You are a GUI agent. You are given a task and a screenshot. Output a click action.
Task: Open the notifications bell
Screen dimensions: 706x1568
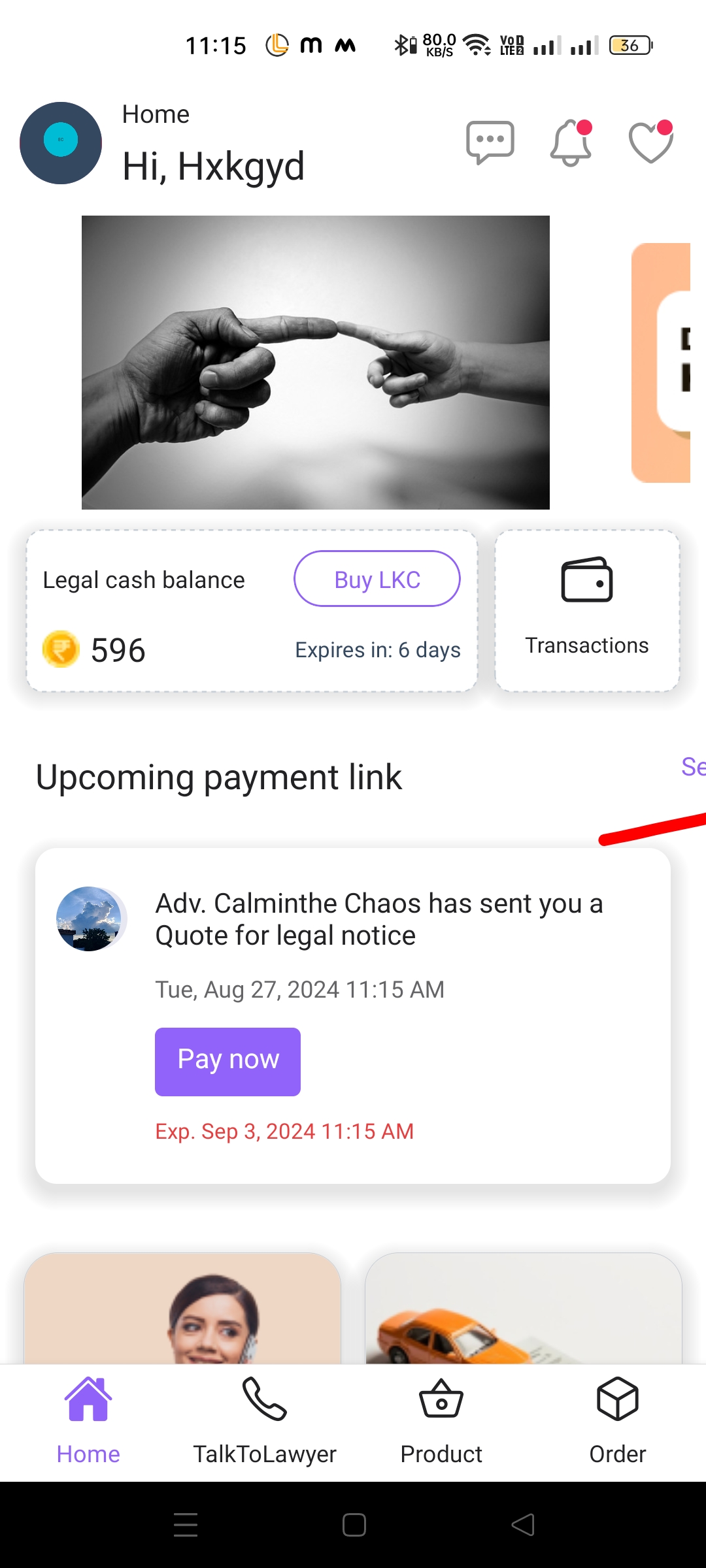click(571, 143)
